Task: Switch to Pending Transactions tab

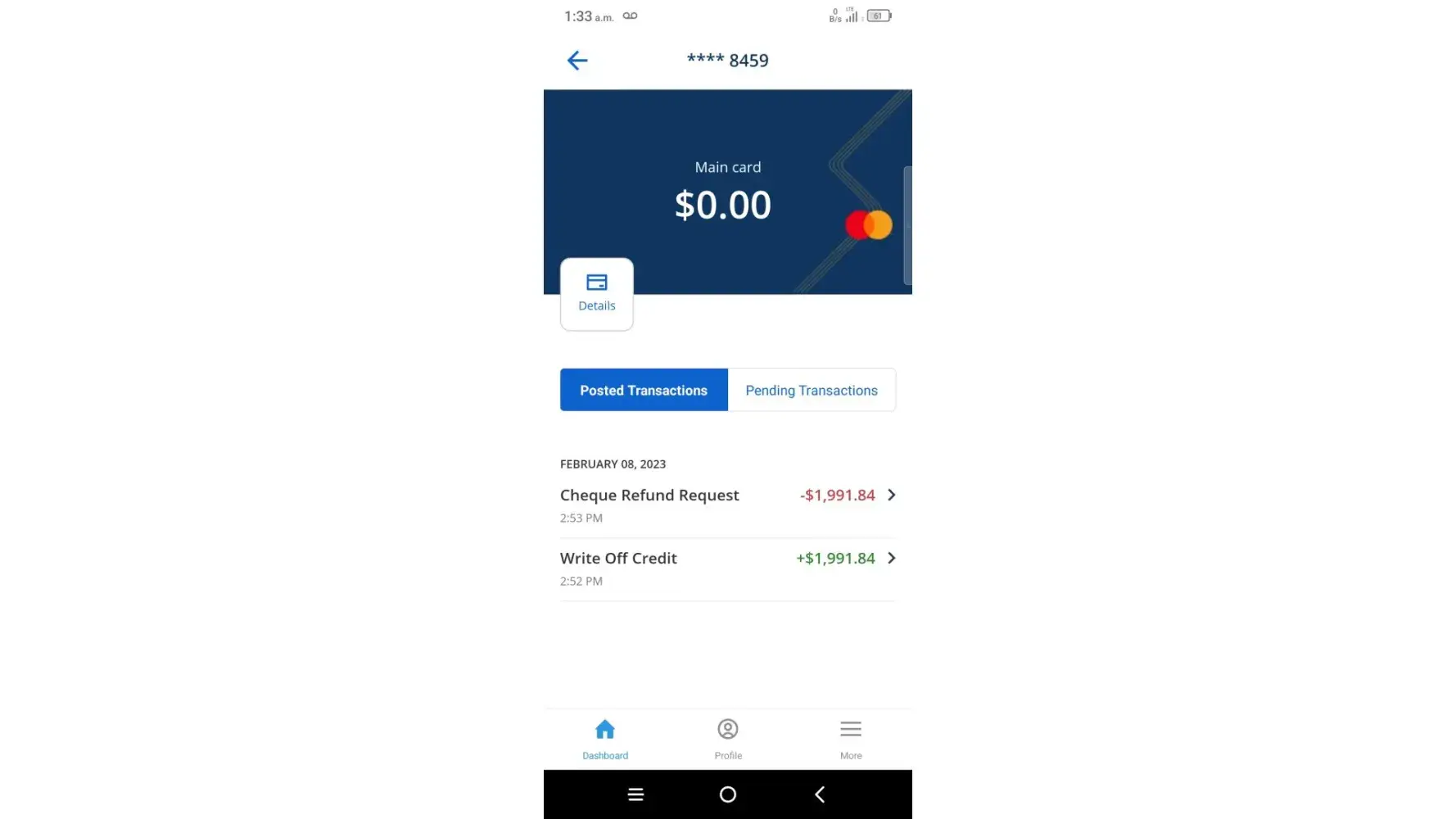Action: [x=811, y=390]
